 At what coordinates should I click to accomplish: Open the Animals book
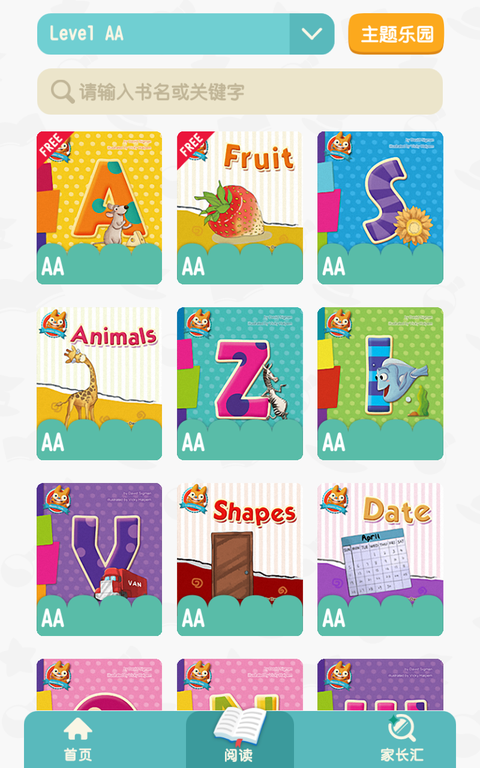99,384
